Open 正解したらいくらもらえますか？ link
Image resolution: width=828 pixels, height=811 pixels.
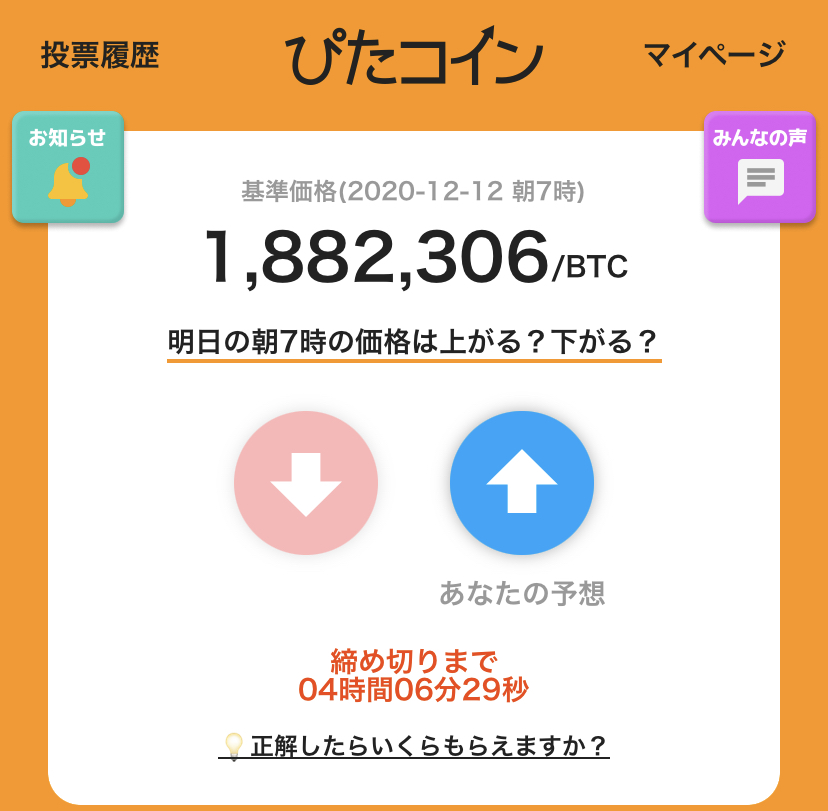tap(414, 746)
